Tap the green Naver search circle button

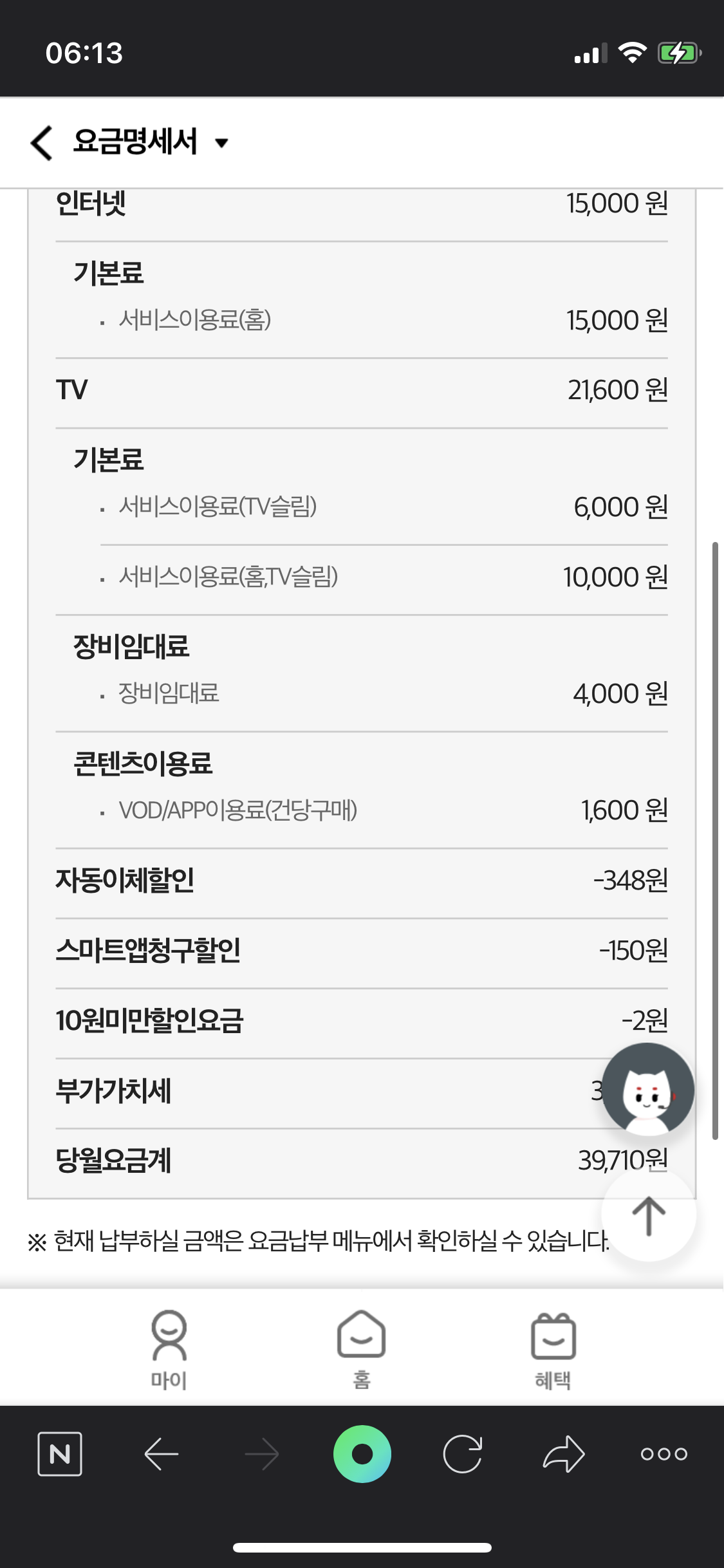pyautogui.click(x=362, y=1453)
